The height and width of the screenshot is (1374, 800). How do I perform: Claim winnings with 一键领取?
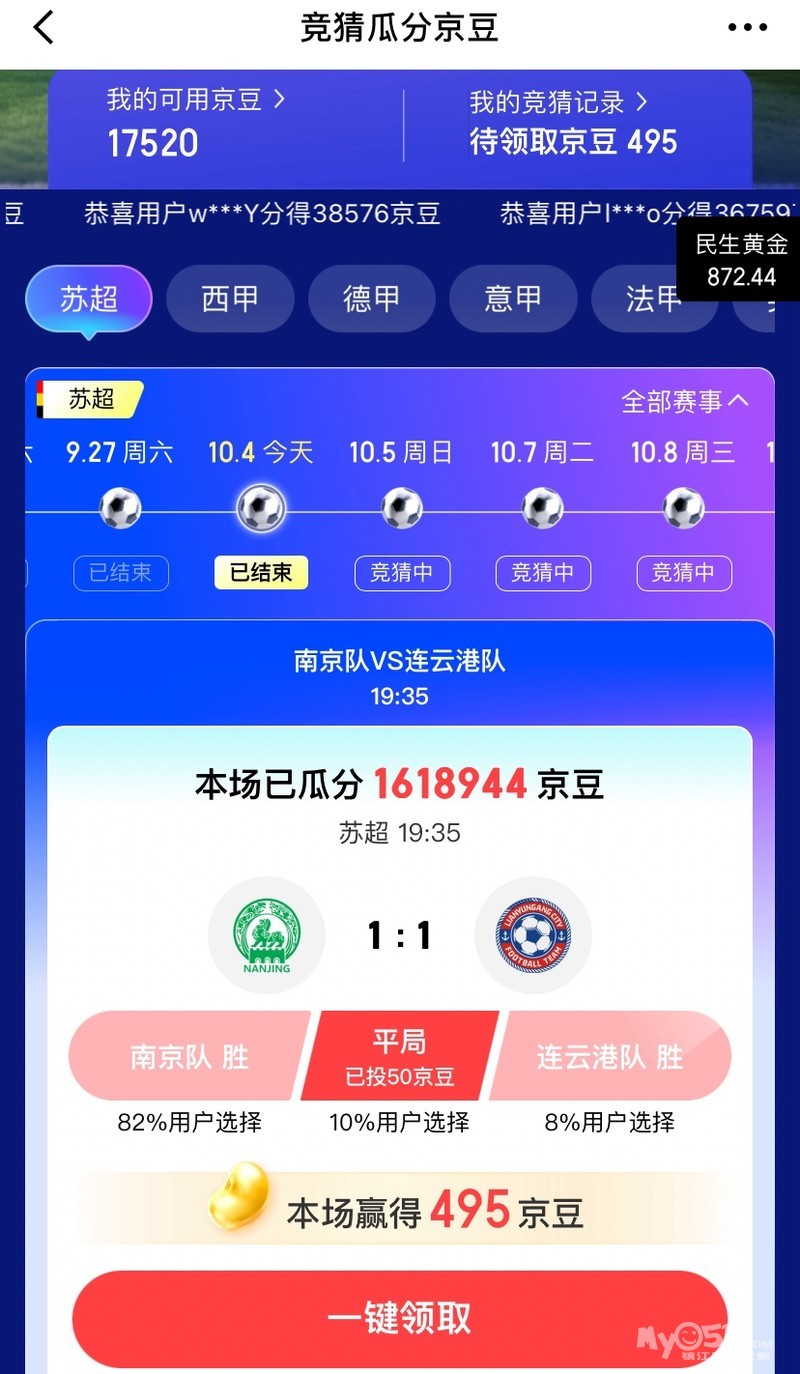tap(400, 1318)
